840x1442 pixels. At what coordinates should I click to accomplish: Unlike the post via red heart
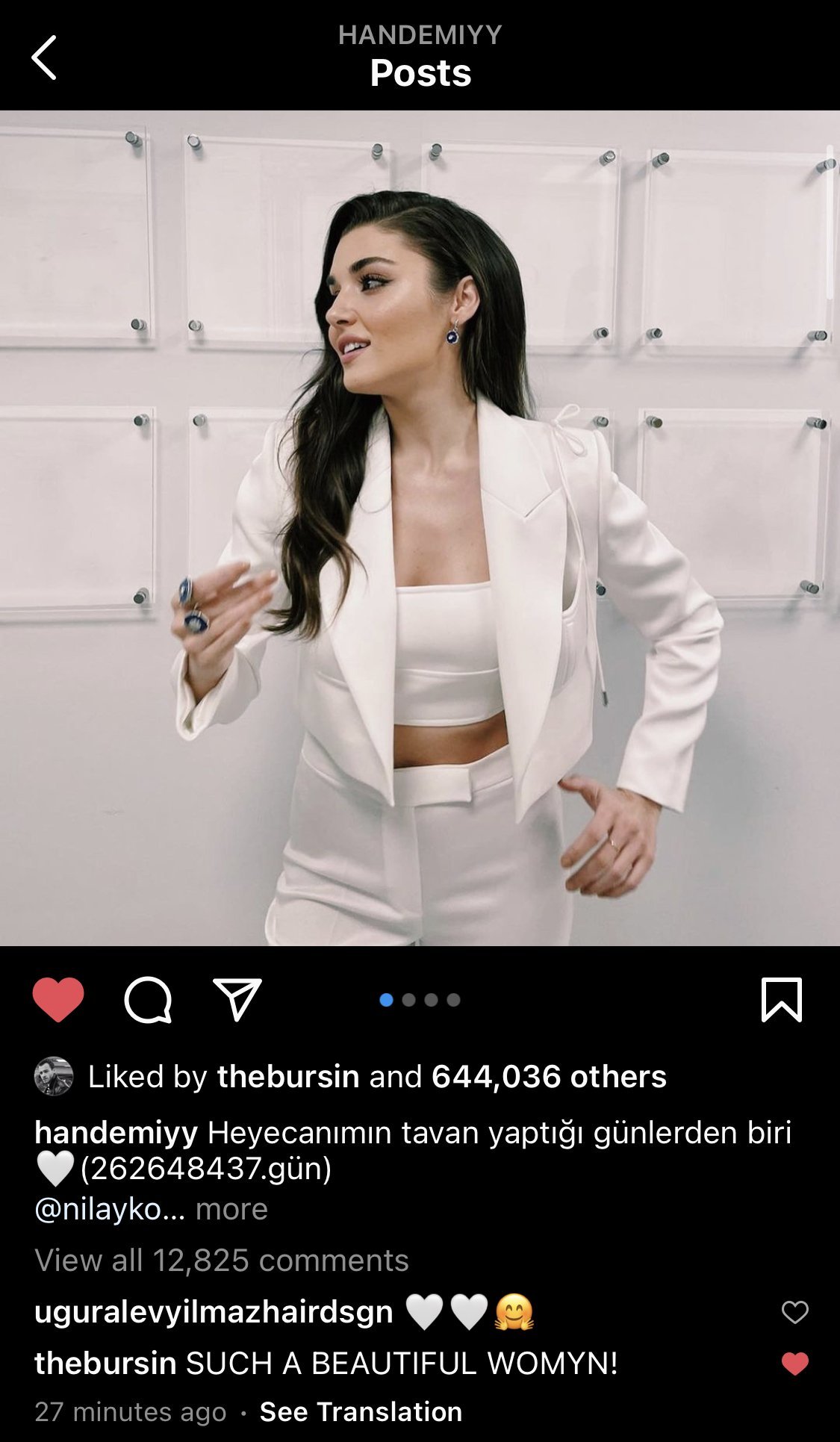[58, 999]
